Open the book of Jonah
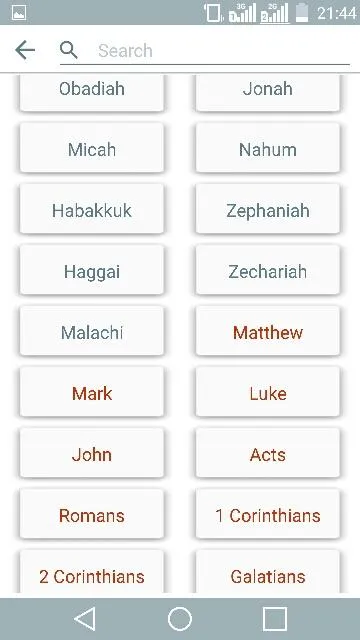Screen dimensions: 360x640 pos(268,92)
